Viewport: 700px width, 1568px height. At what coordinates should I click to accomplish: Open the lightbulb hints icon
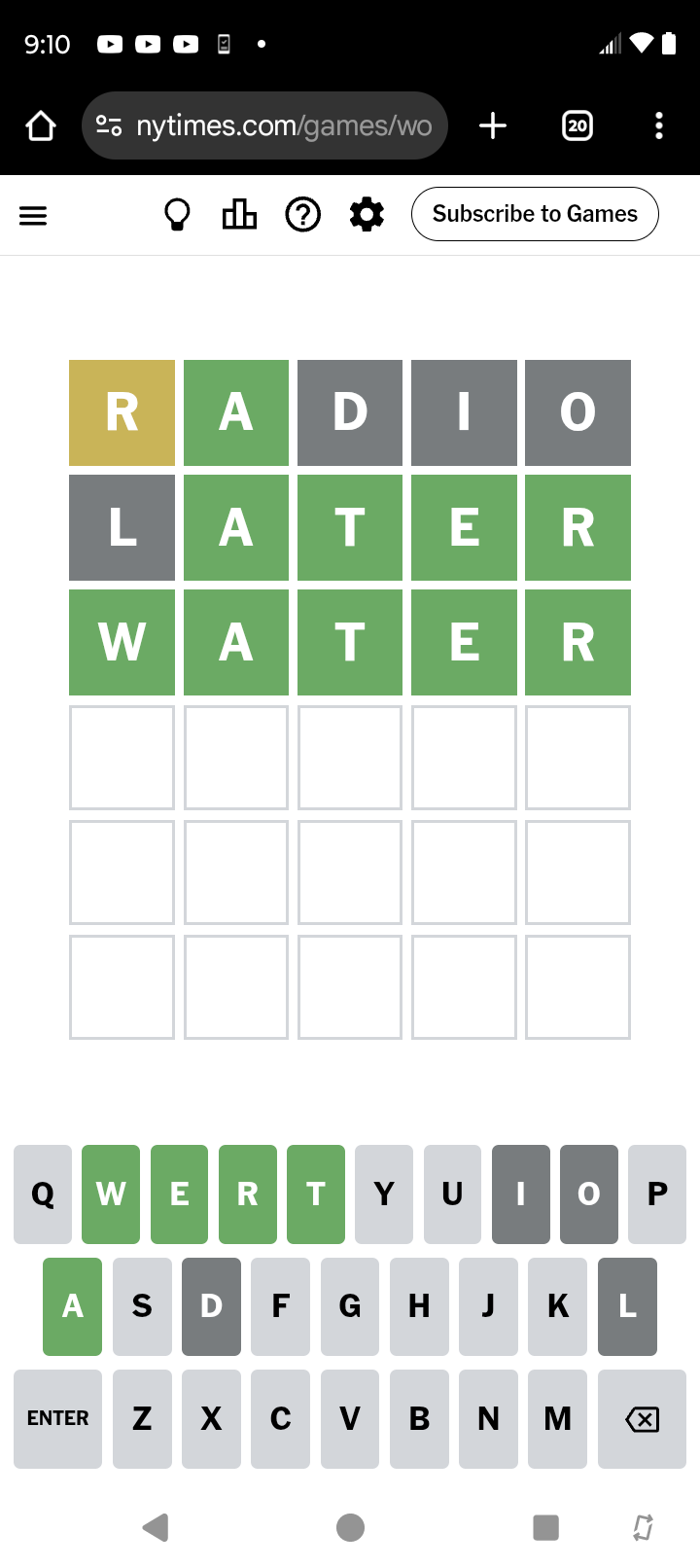coord(177,214)
